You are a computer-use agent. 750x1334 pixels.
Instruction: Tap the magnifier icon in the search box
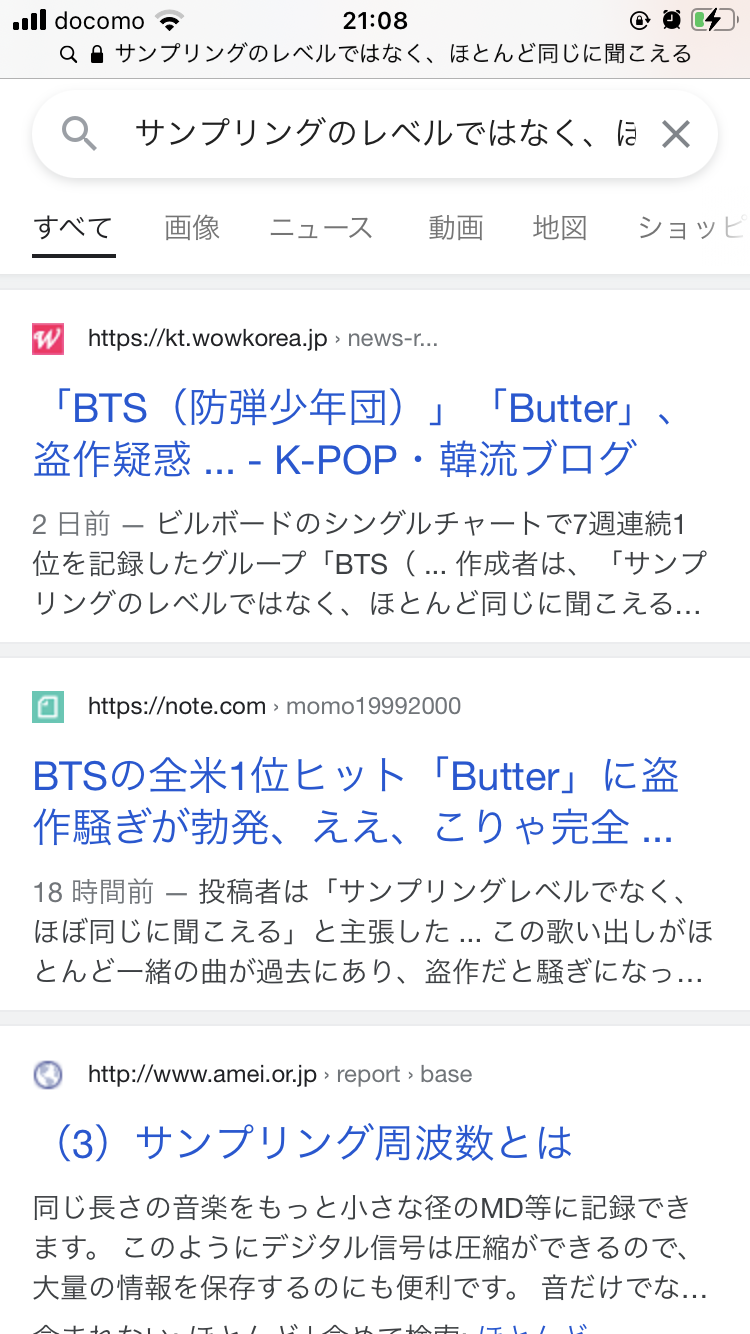(78, 133)
